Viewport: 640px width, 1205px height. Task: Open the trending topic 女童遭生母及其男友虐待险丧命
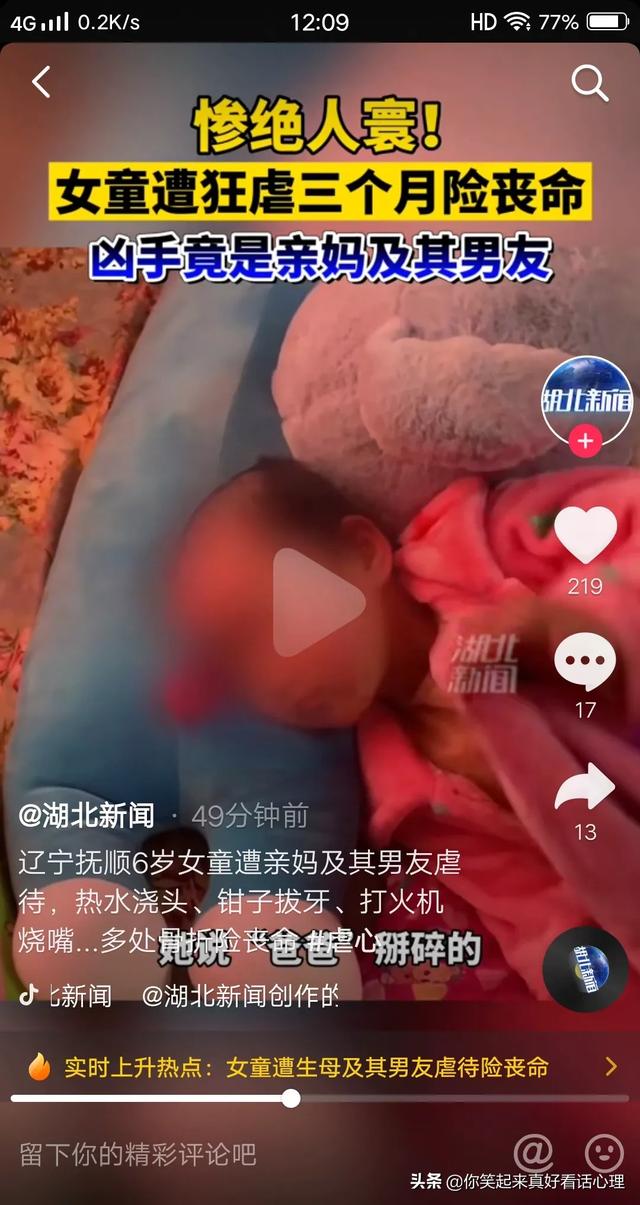click(320, 1067)
